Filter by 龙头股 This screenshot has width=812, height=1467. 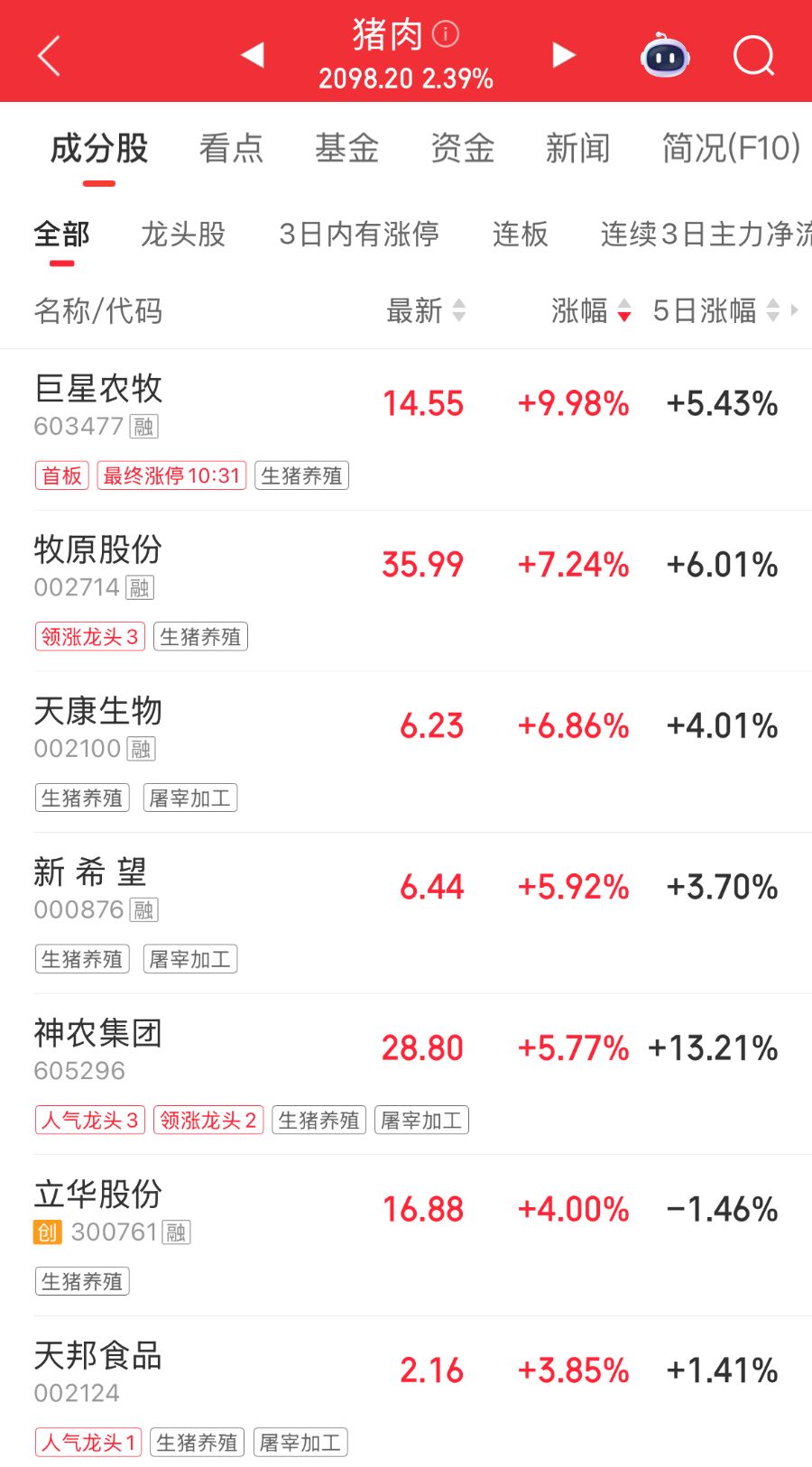click(x=183, y=234)
